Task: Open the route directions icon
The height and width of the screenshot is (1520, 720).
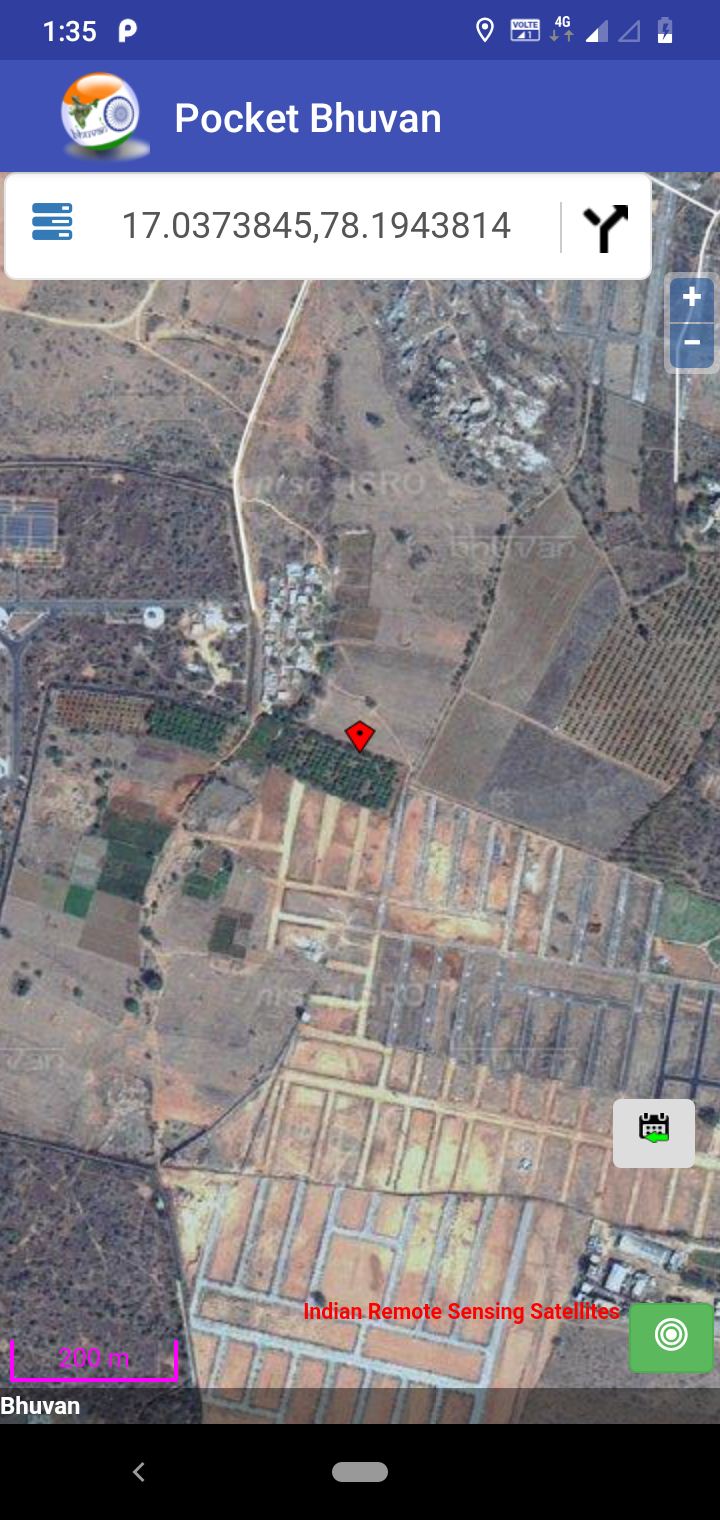Action: pos(605,228)
